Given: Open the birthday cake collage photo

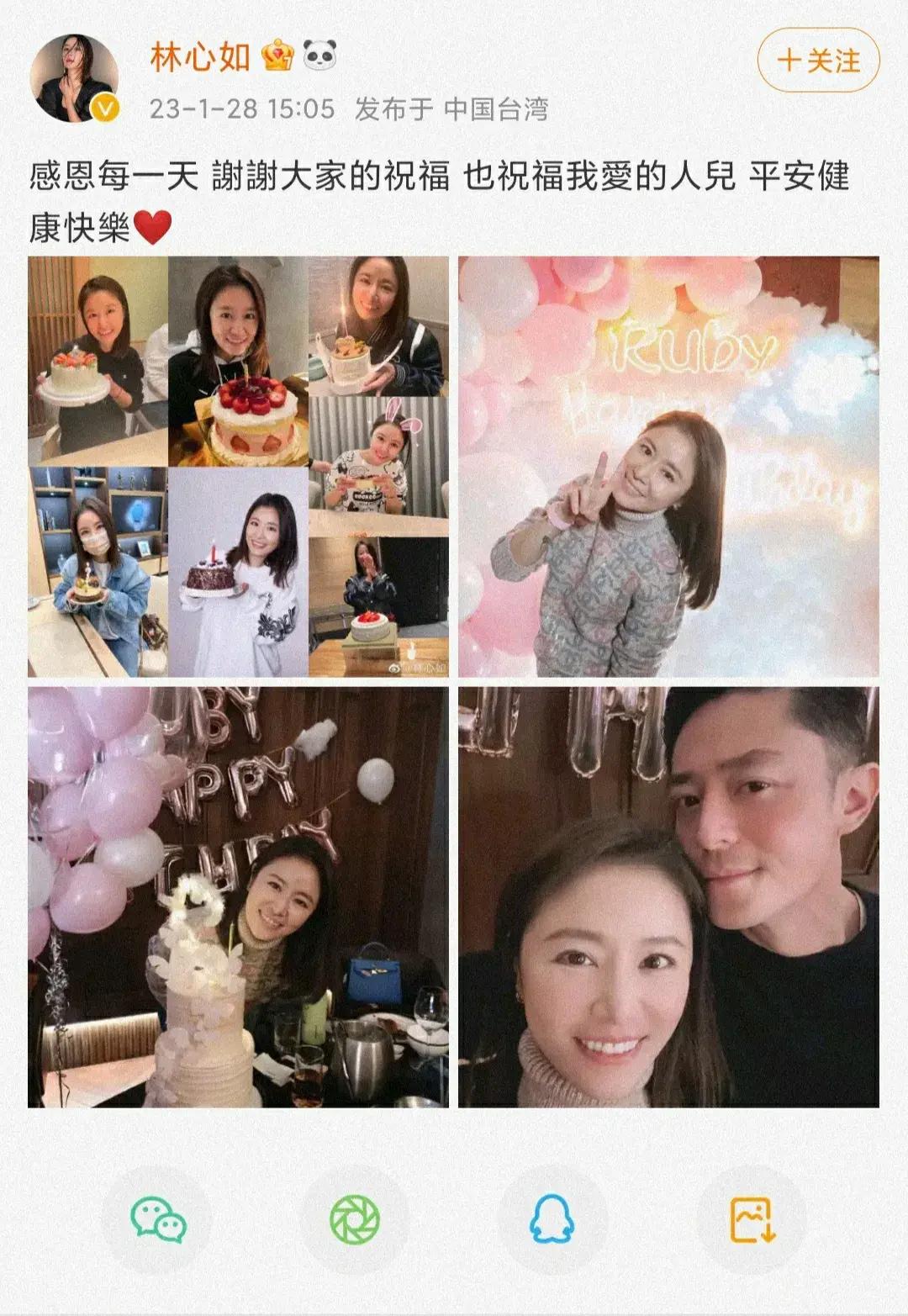Looking at the screenshot, I should (238, 467).
